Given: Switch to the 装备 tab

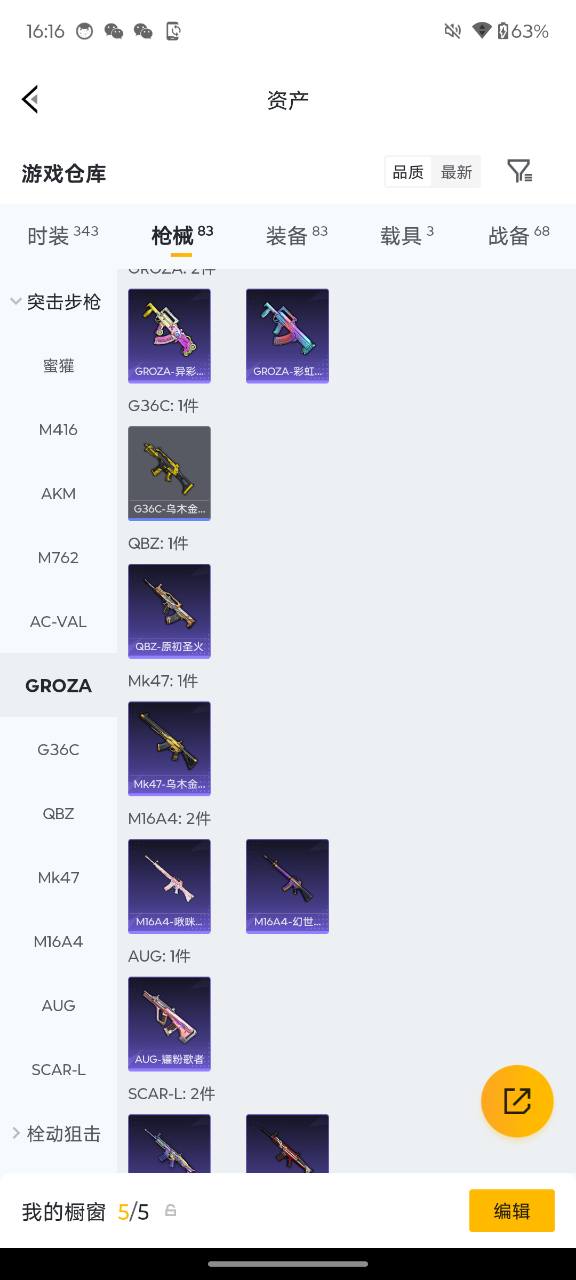Looking at the screenshot, I should (x=296, y=235).
